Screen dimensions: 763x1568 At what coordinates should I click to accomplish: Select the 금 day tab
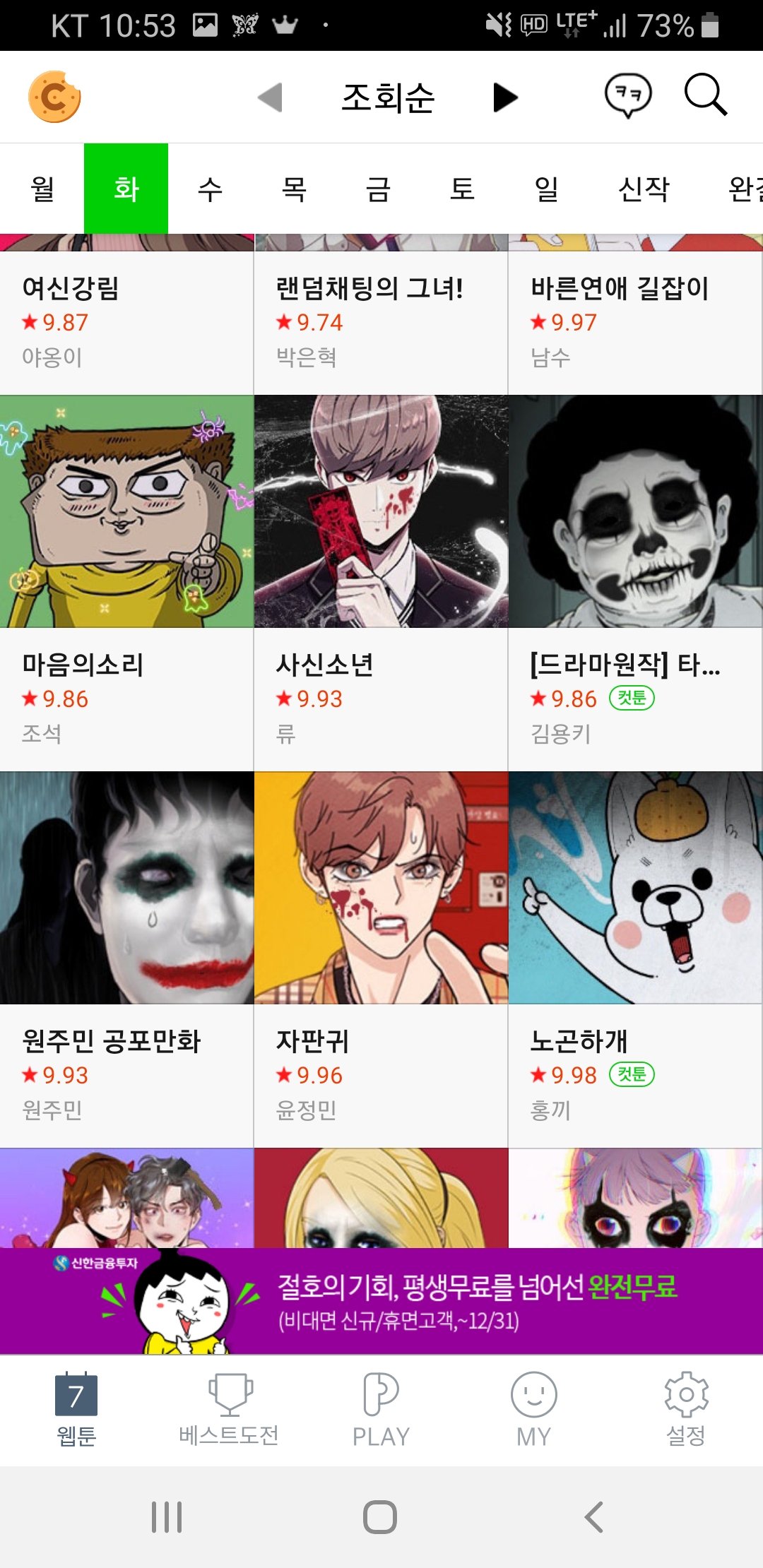coord(378,189)
